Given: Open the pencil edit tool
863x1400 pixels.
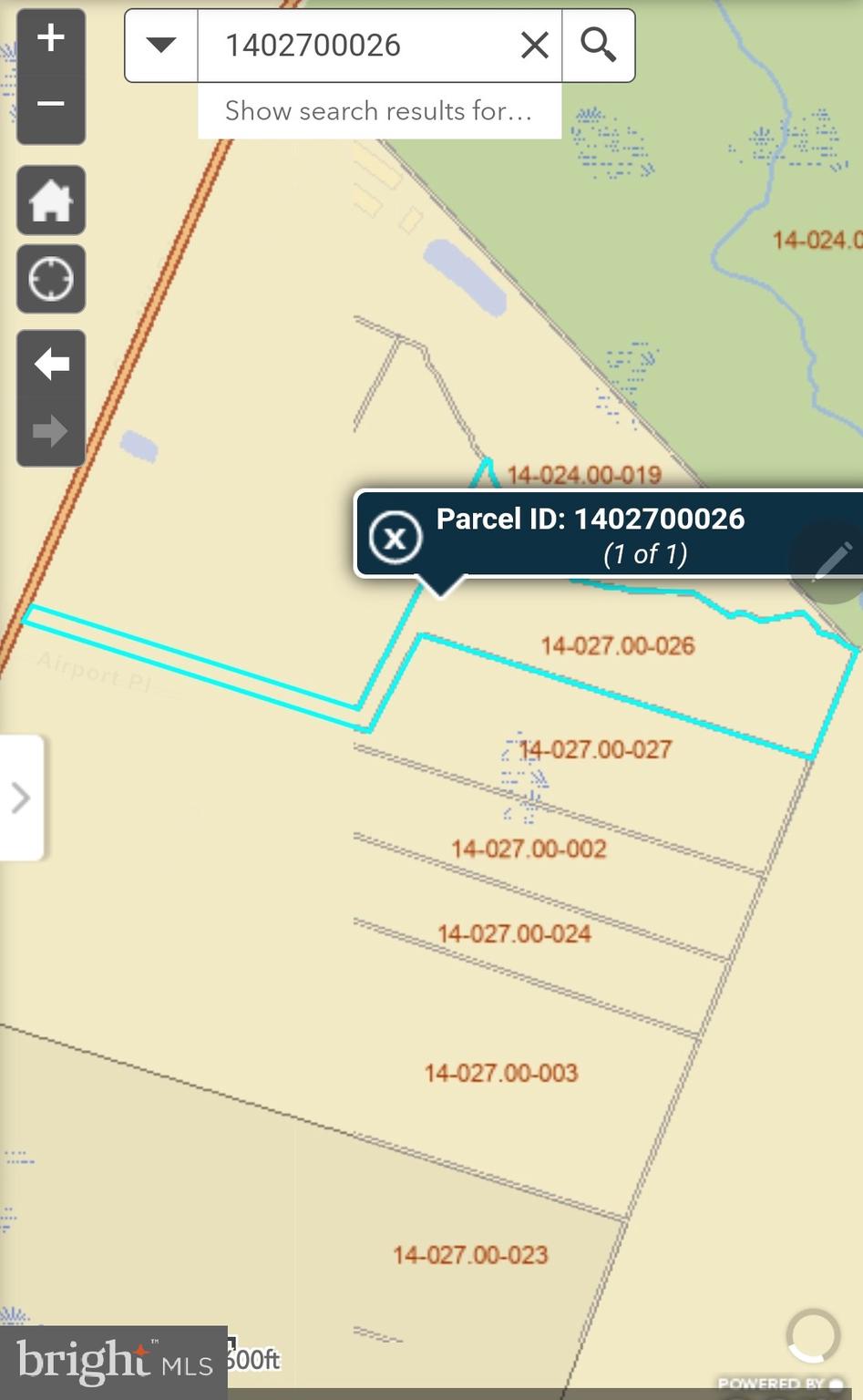Looking at the screenshot, I should pyautogui.click(x=831, y=561).
